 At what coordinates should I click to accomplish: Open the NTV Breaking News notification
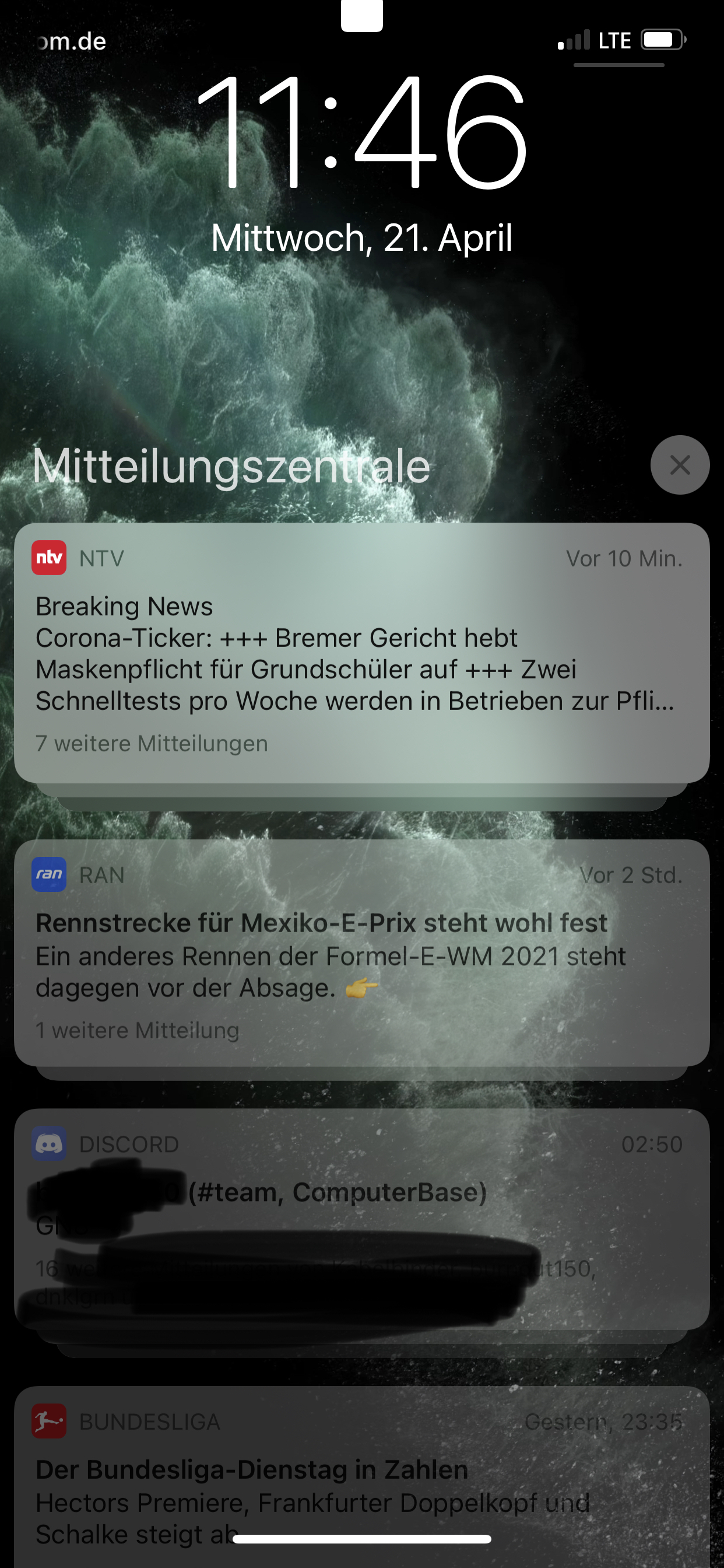[x=361, y=653]
